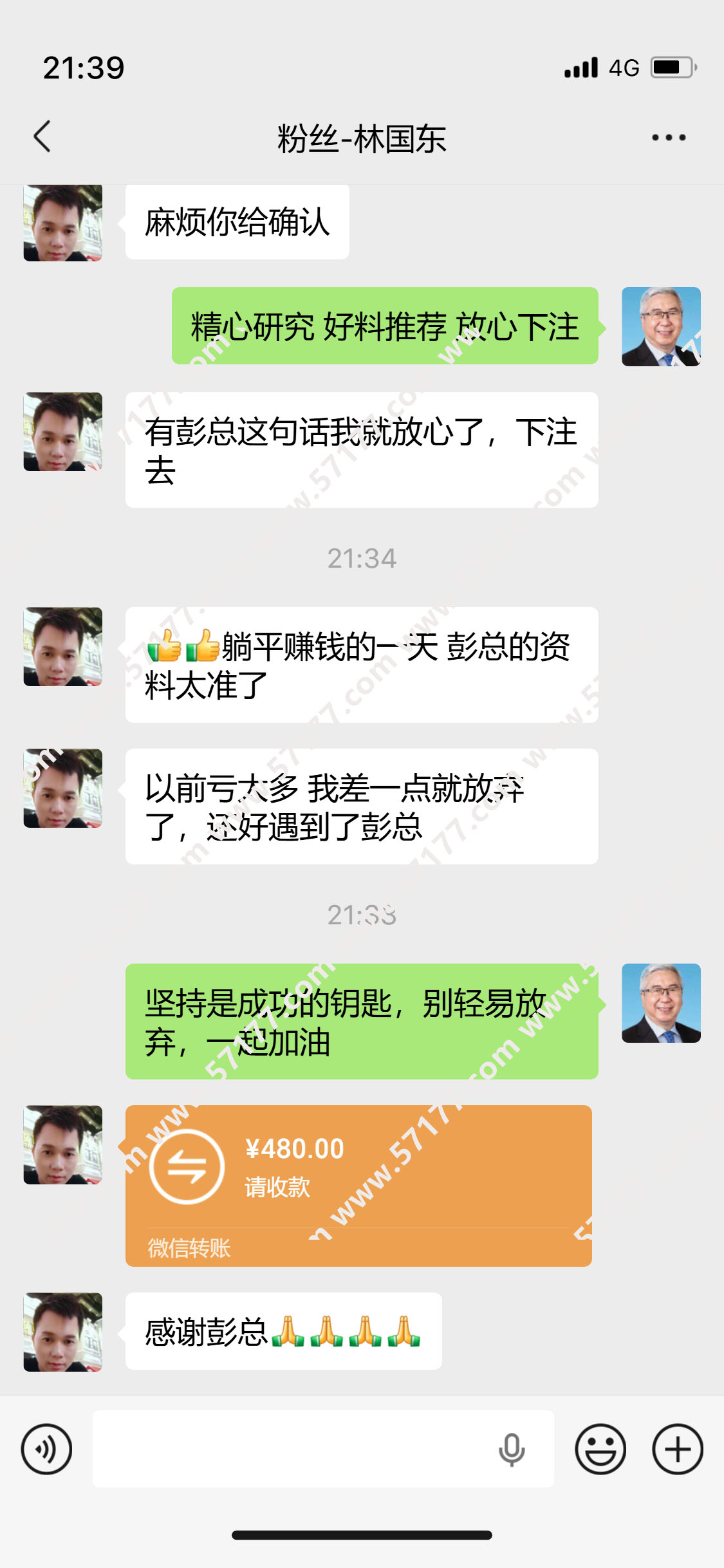The height and width of the screenshot is (1568, 724).
Task: Open the ¥480.00 WeChat transfer
Action: click(x=358, y=1185)
